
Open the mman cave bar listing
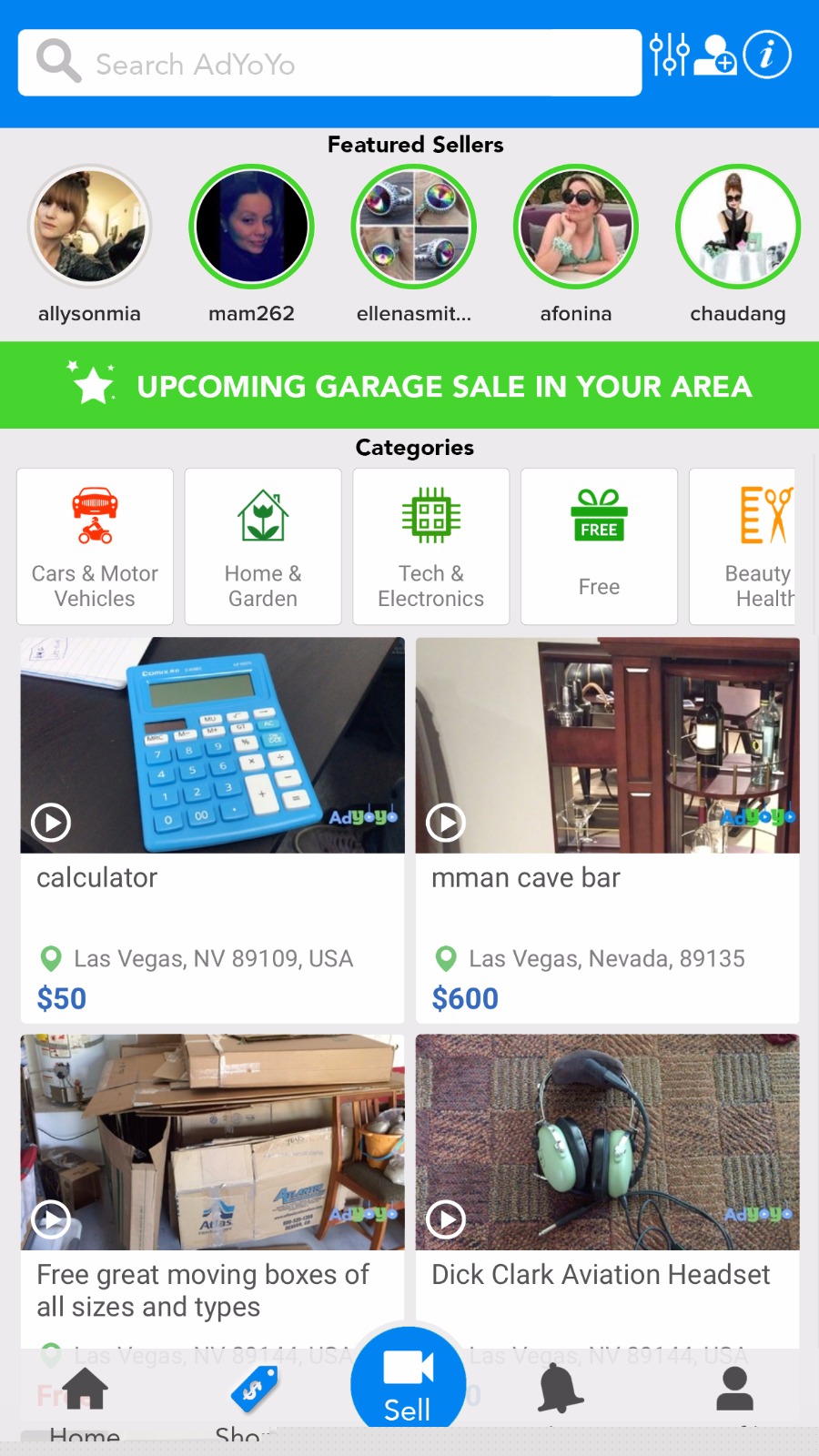tap(607, 746)
